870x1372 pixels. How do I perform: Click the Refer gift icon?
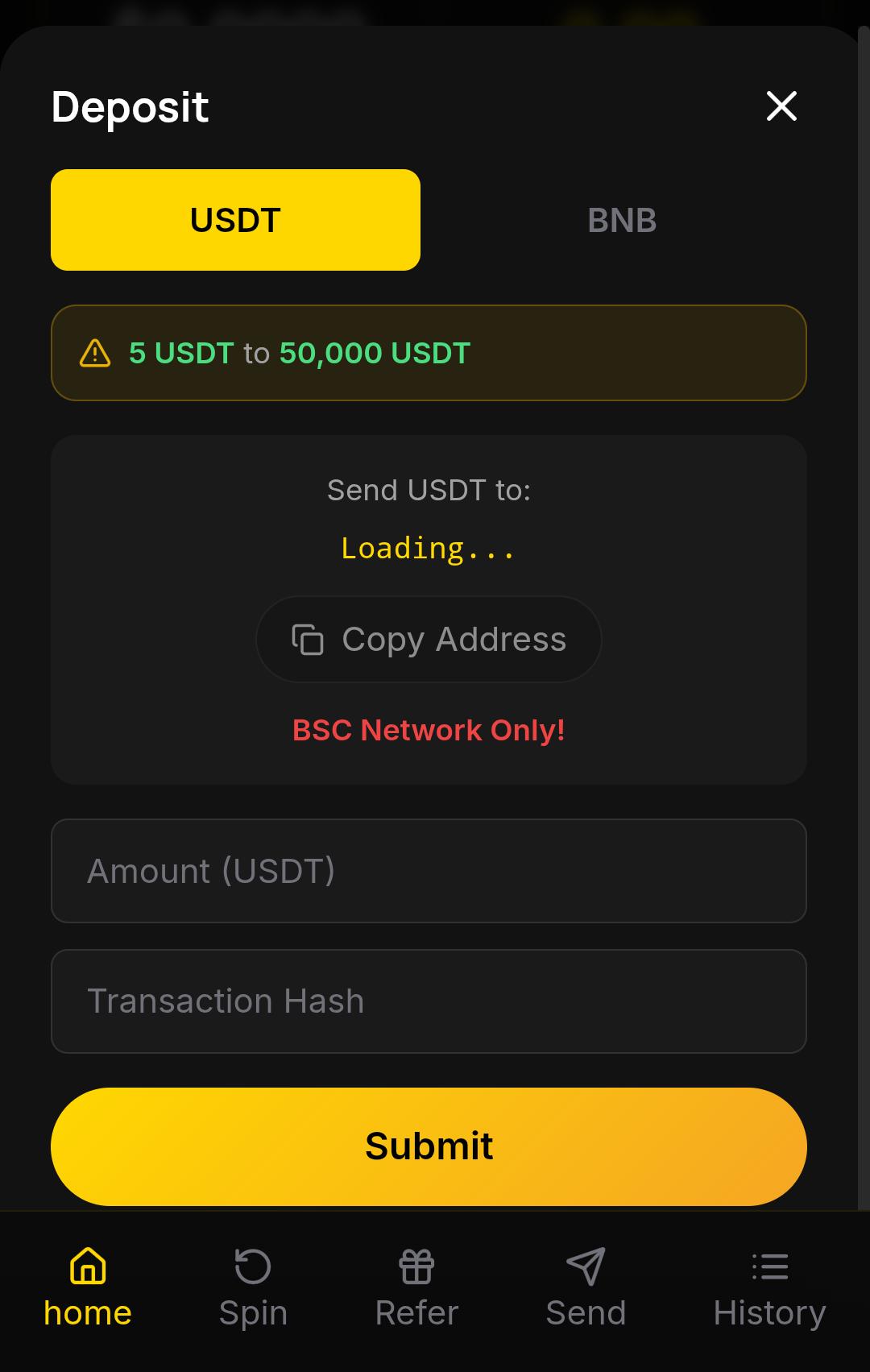click(416, 1266)
